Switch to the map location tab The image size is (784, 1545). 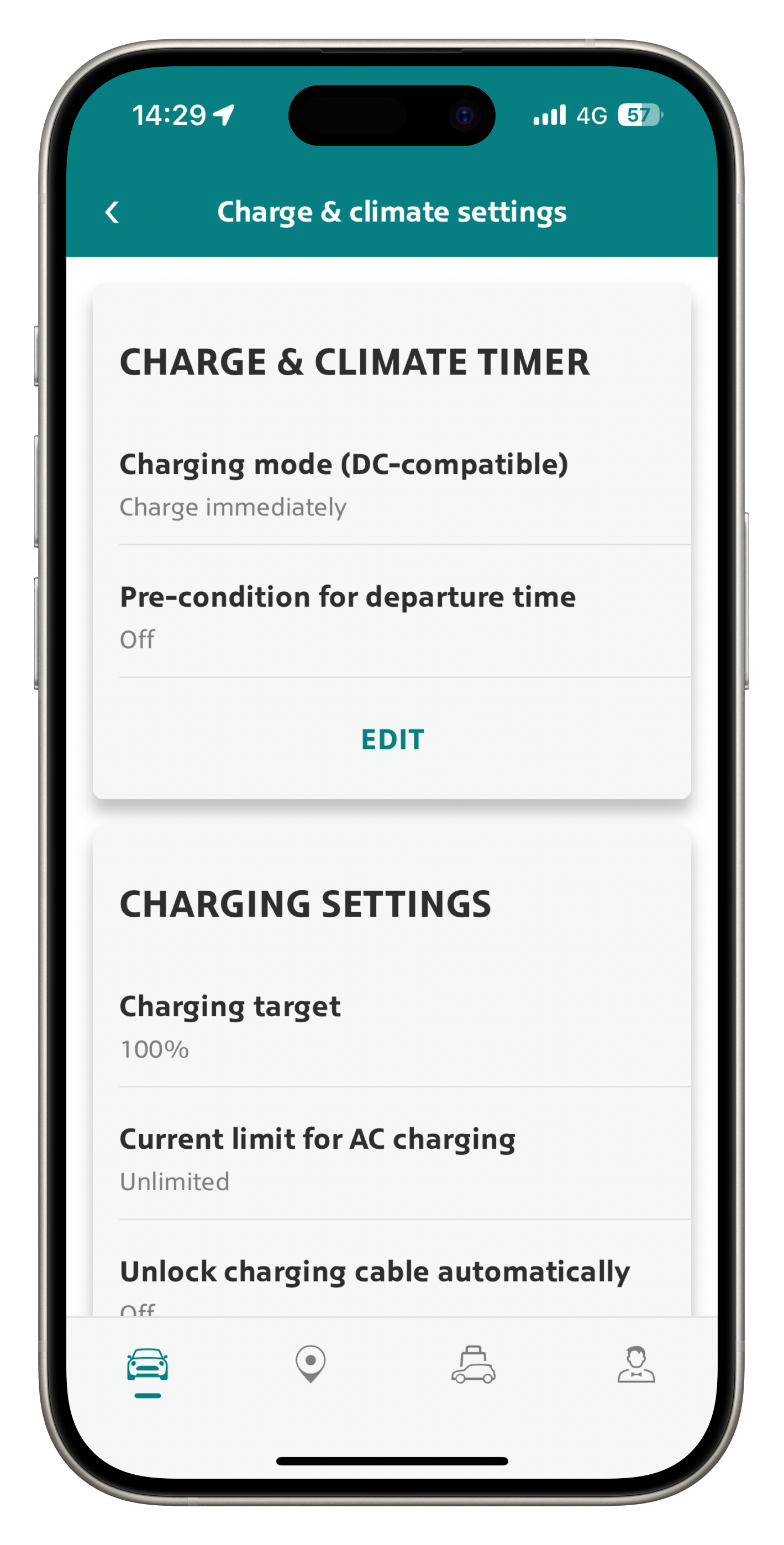click(310, 1364)
